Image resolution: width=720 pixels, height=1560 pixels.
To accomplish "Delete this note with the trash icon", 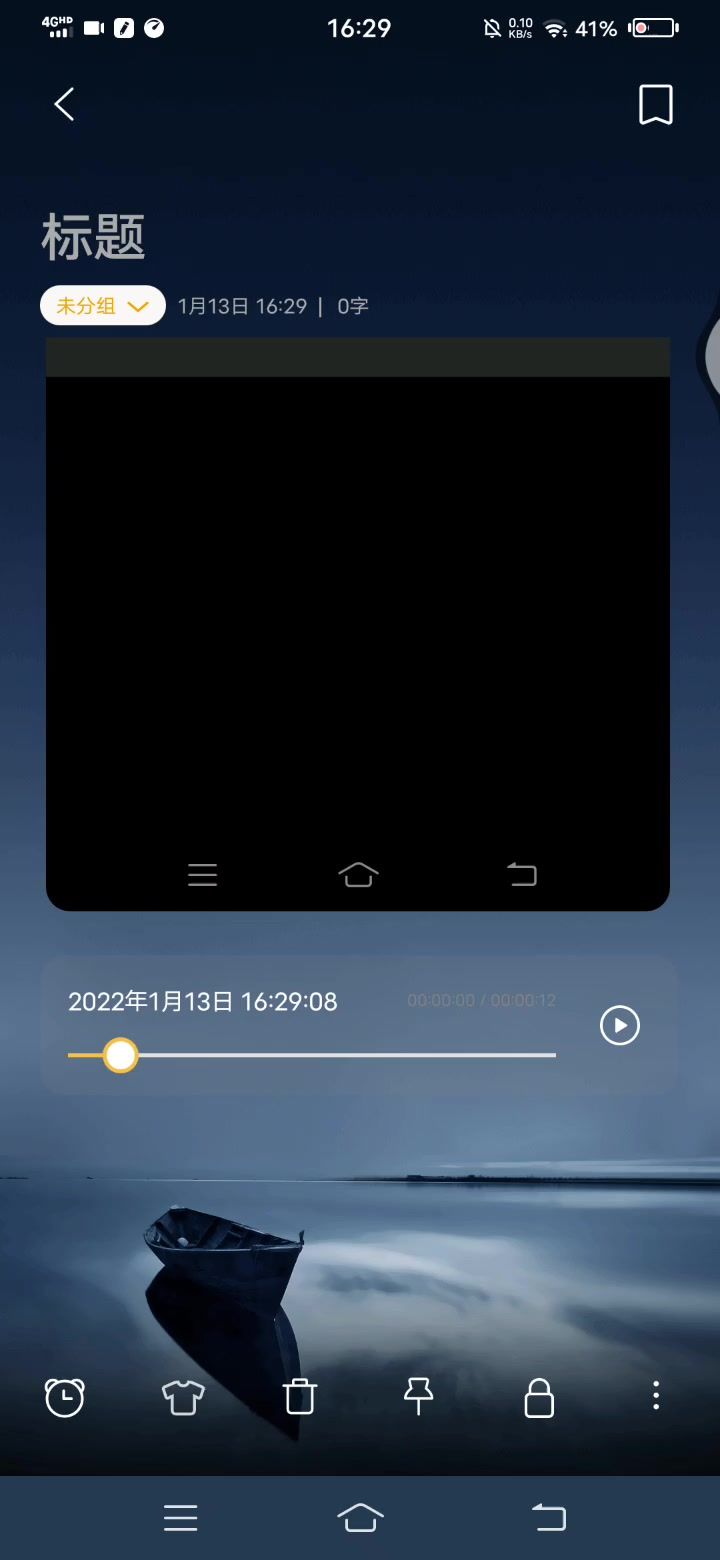I will [300, 1397].
